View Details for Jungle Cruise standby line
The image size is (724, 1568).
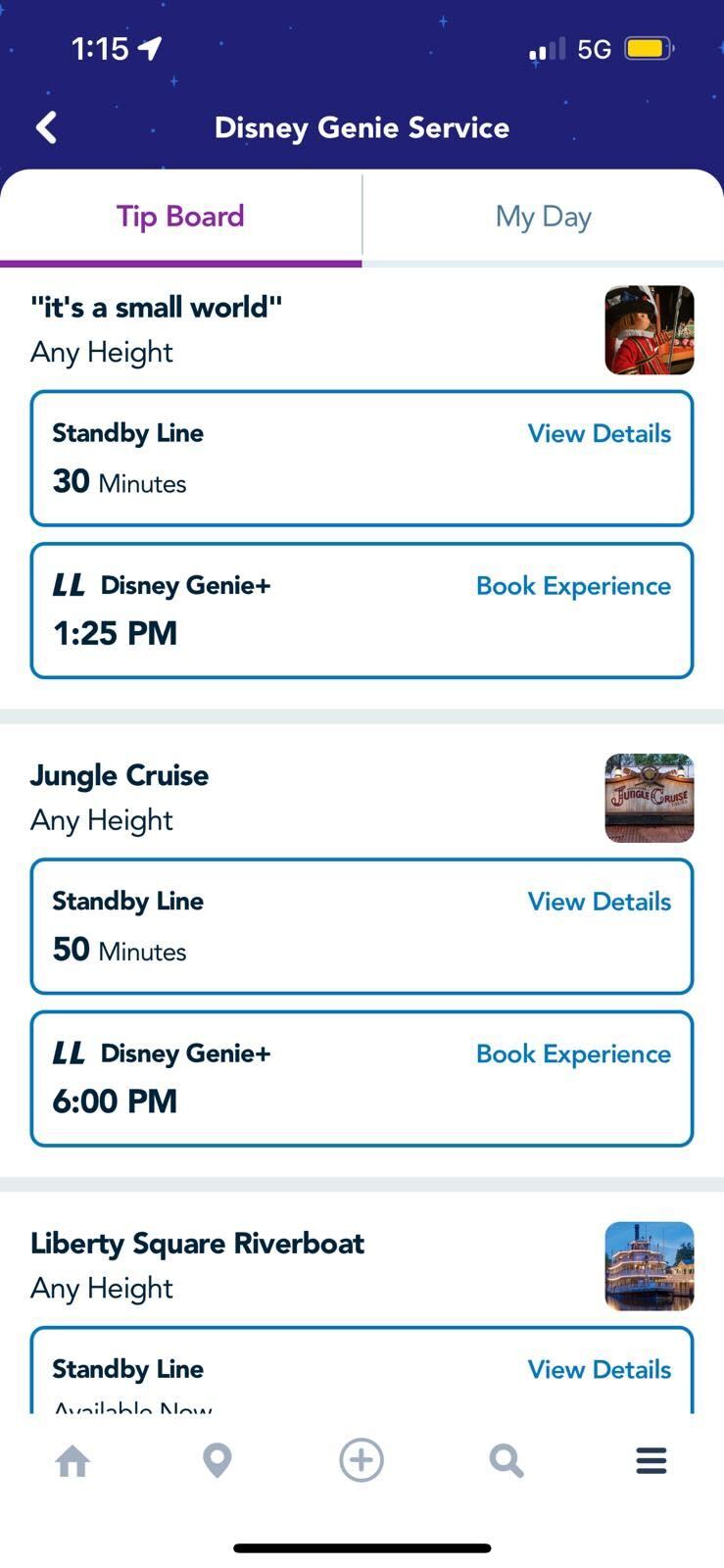point(599,902)
